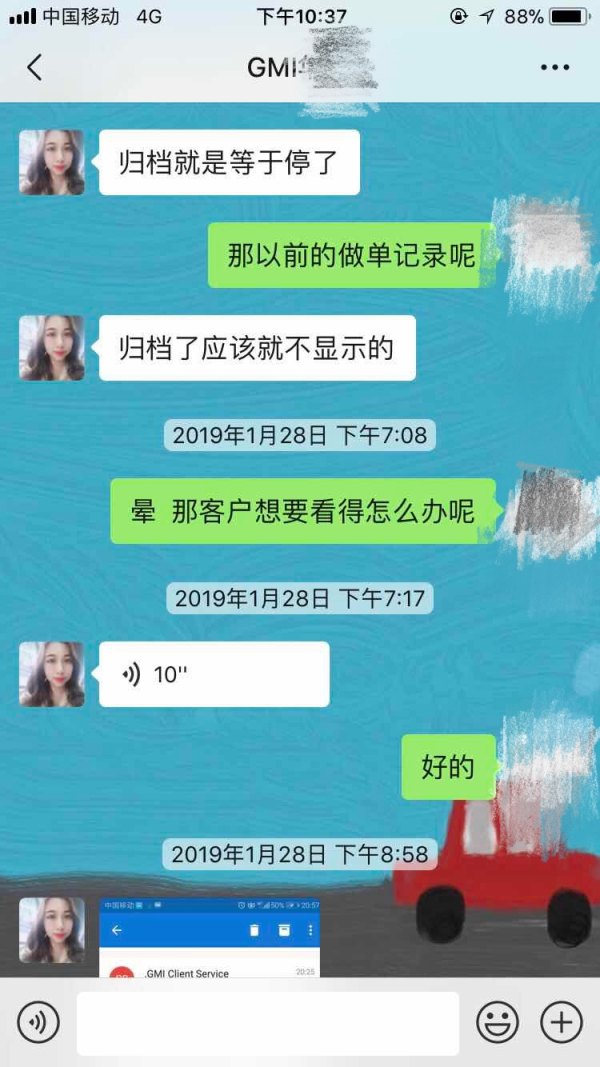Open the chat options three-dot menu
The image size is (600, 1067).
554,67
